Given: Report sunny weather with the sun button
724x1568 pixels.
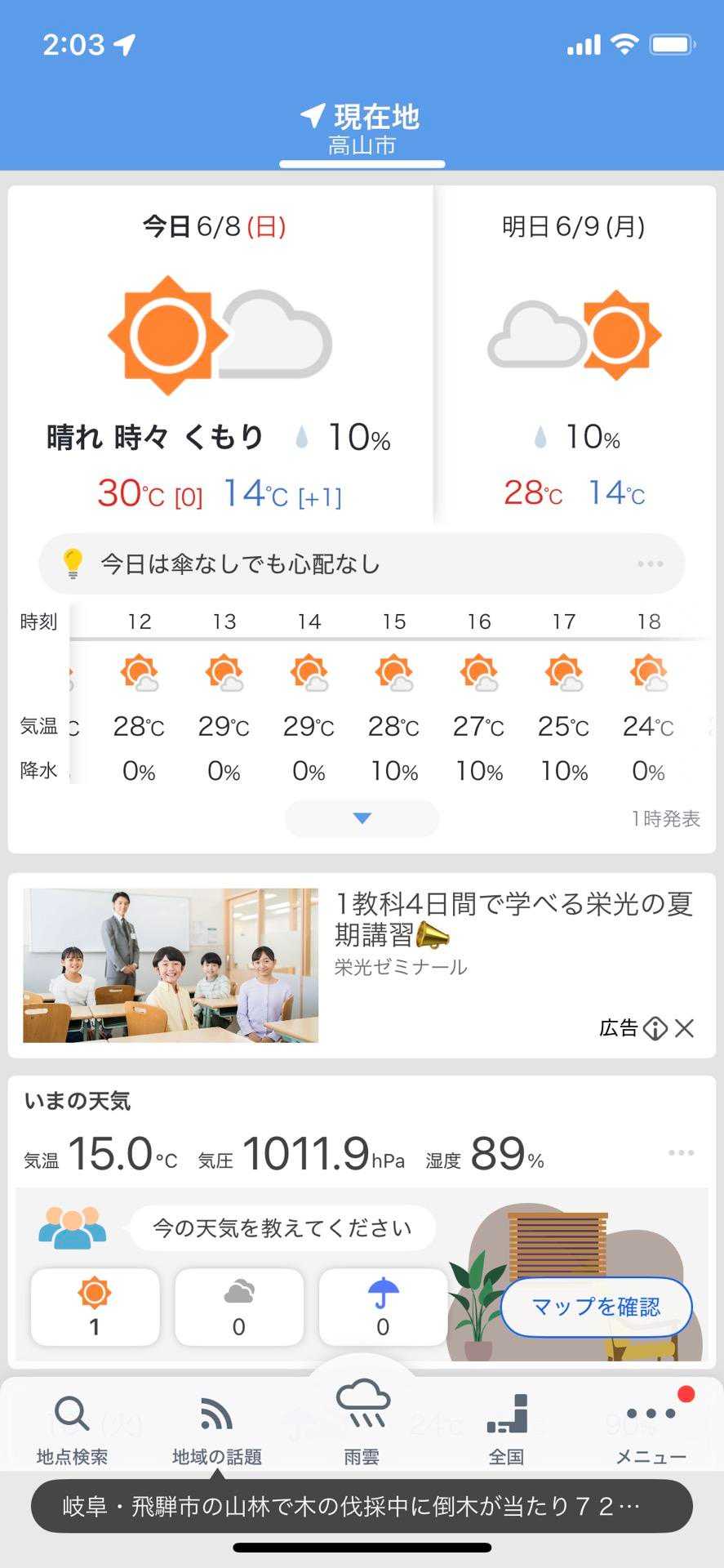Looking at the screenshot, I should tap(95, 1307).
